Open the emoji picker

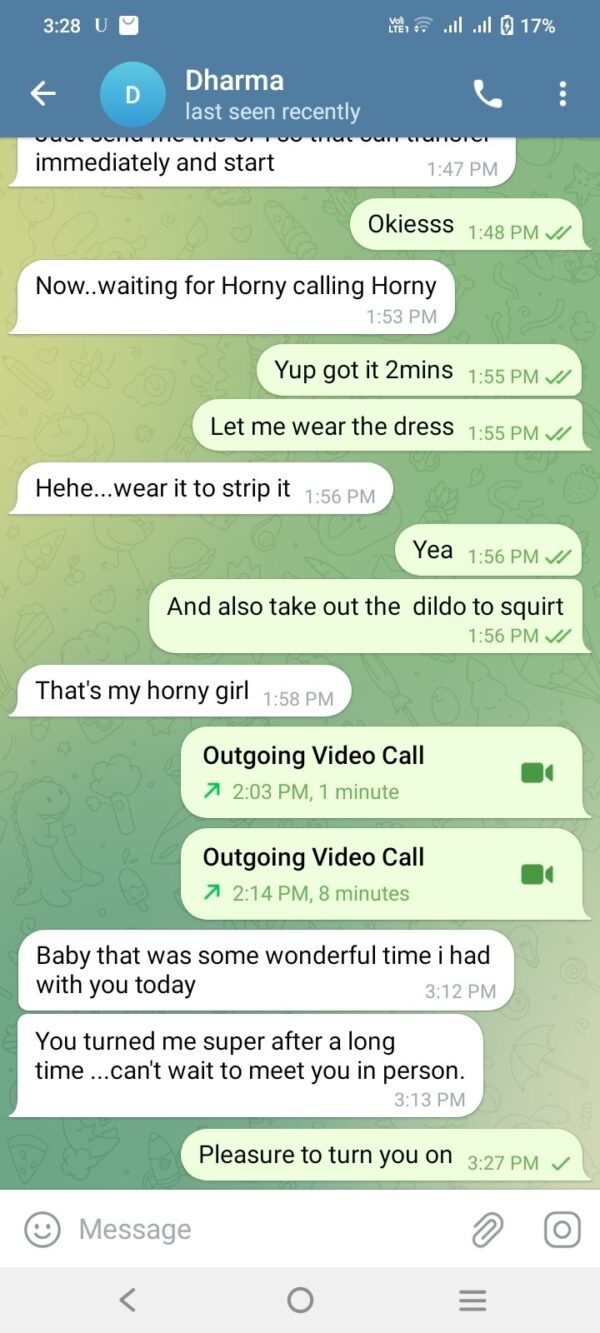tap(42, 1229)
